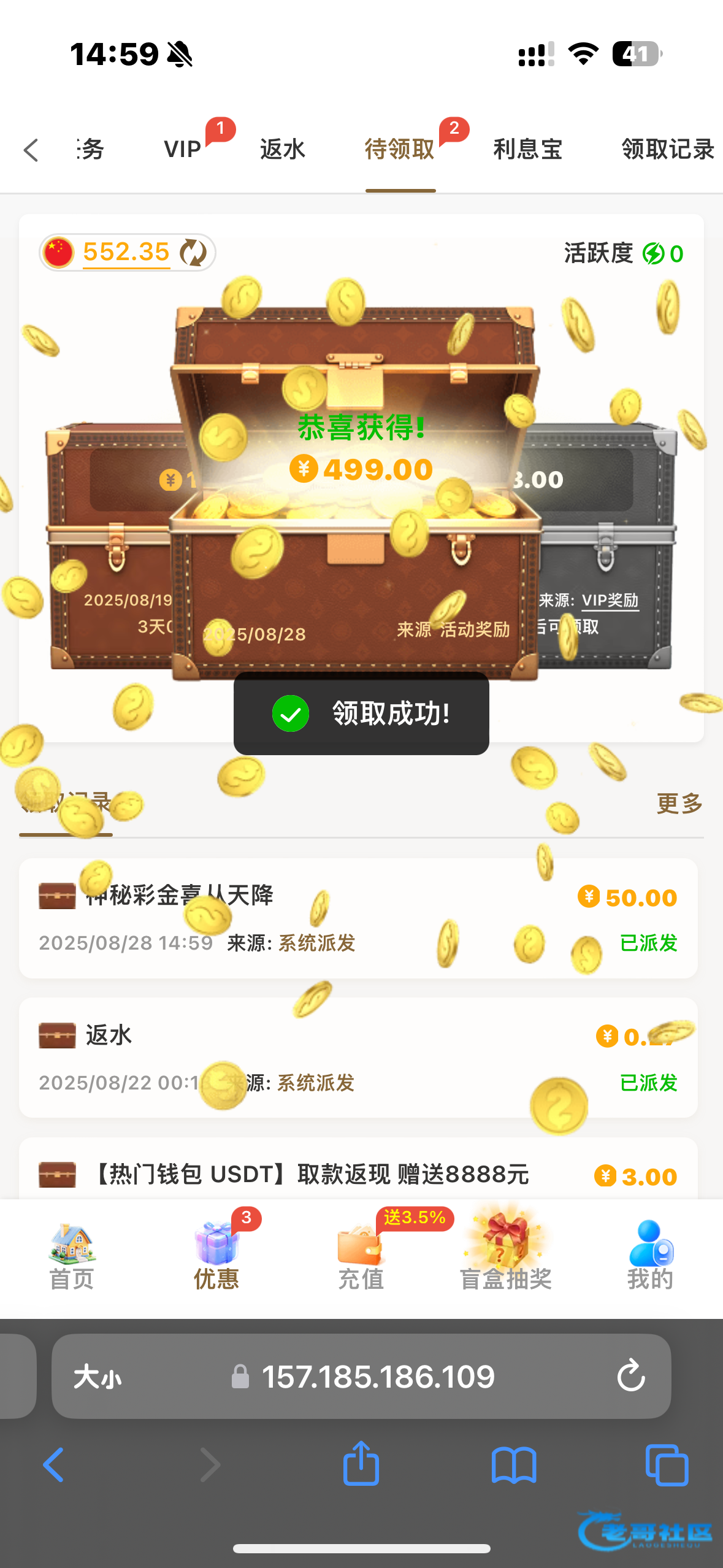Viewport: 723px width, 1568px height.
Task: Open the 利息宝 tab
Action: pos(528,149)
